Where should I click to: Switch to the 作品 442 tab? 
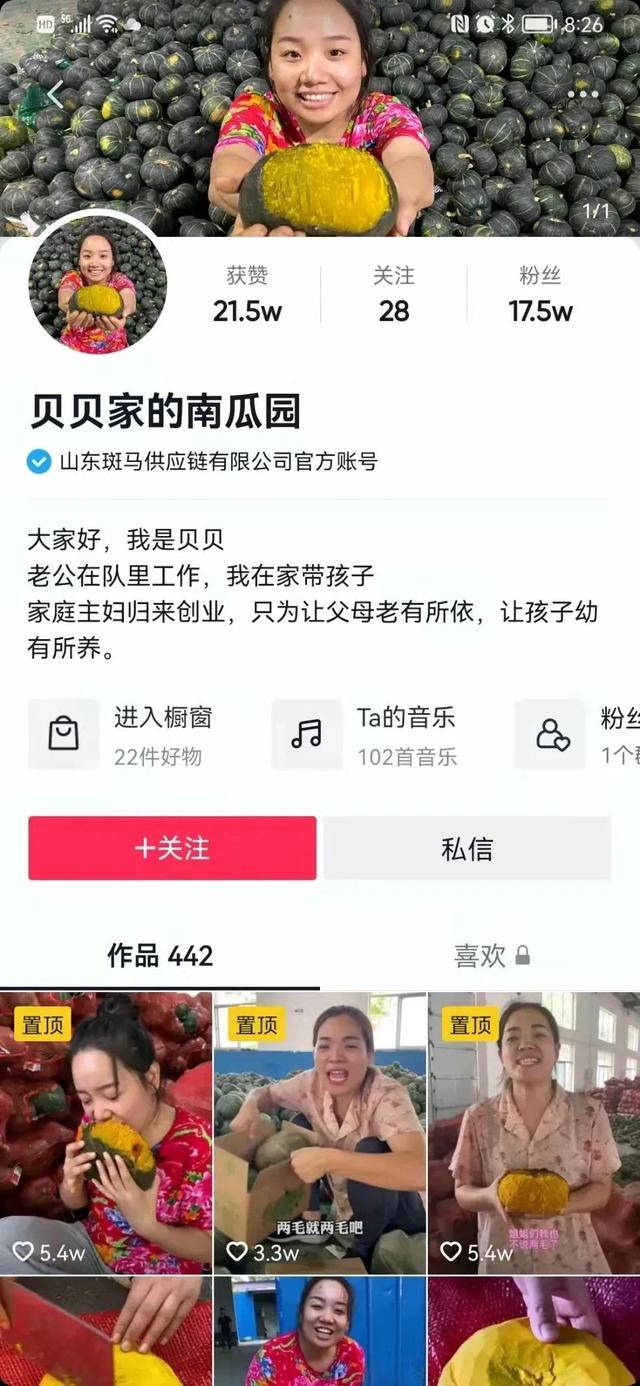click(x=160, y=956)
